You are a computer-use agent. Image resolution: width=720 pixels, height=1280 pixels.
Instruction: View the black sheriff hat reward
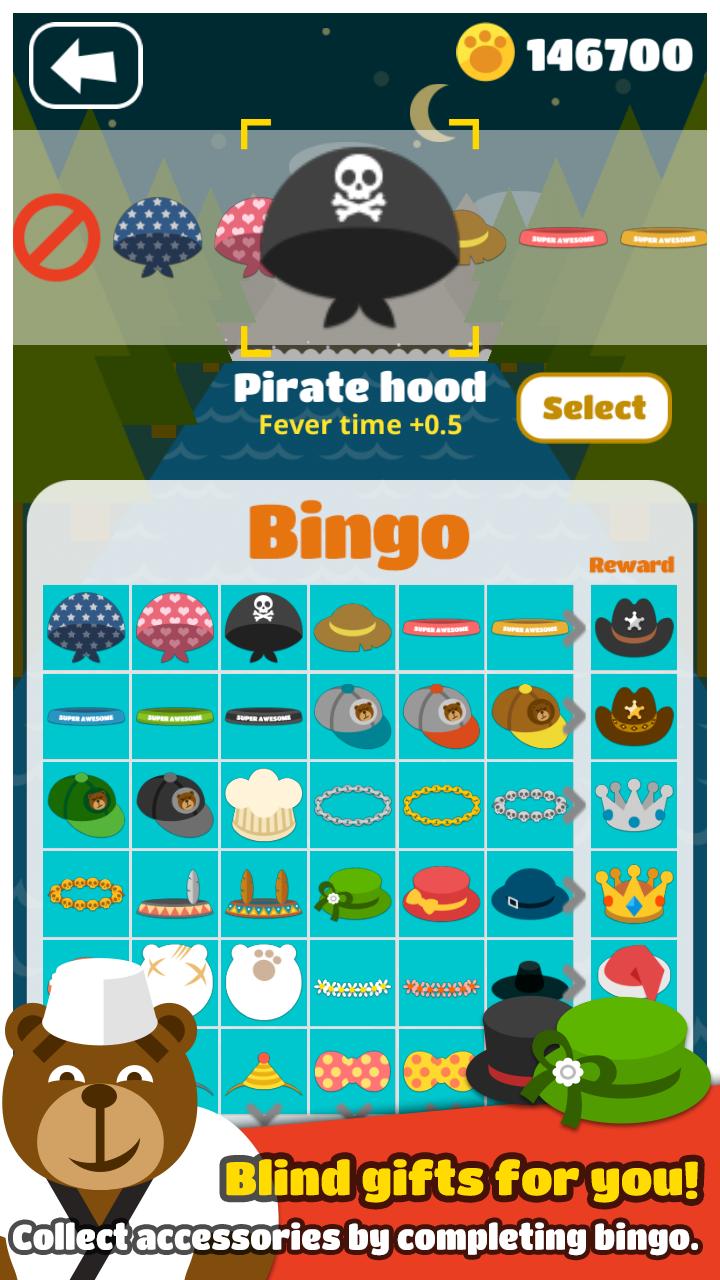[634, 628]
